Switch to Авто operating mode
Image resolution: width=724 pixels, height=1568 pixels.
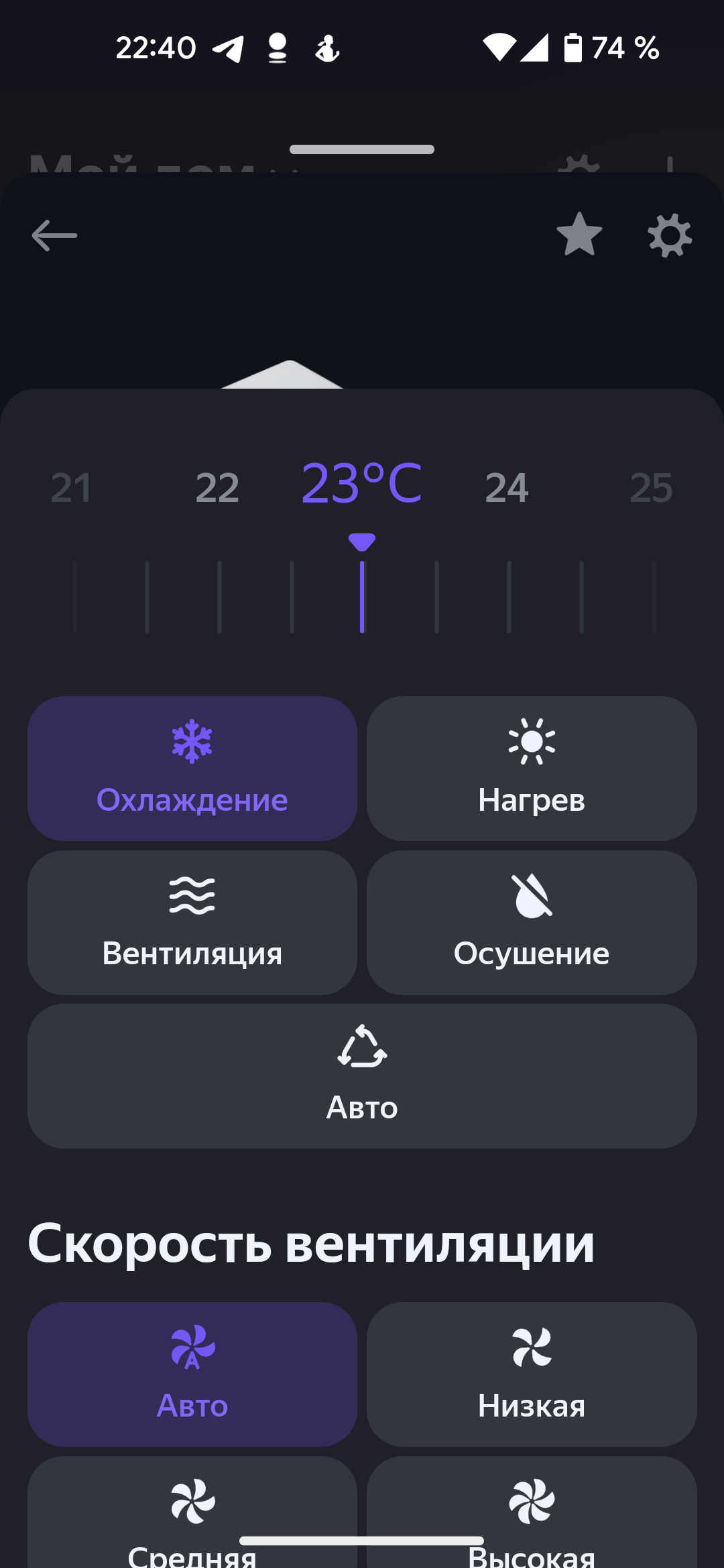pos(362,1075)
